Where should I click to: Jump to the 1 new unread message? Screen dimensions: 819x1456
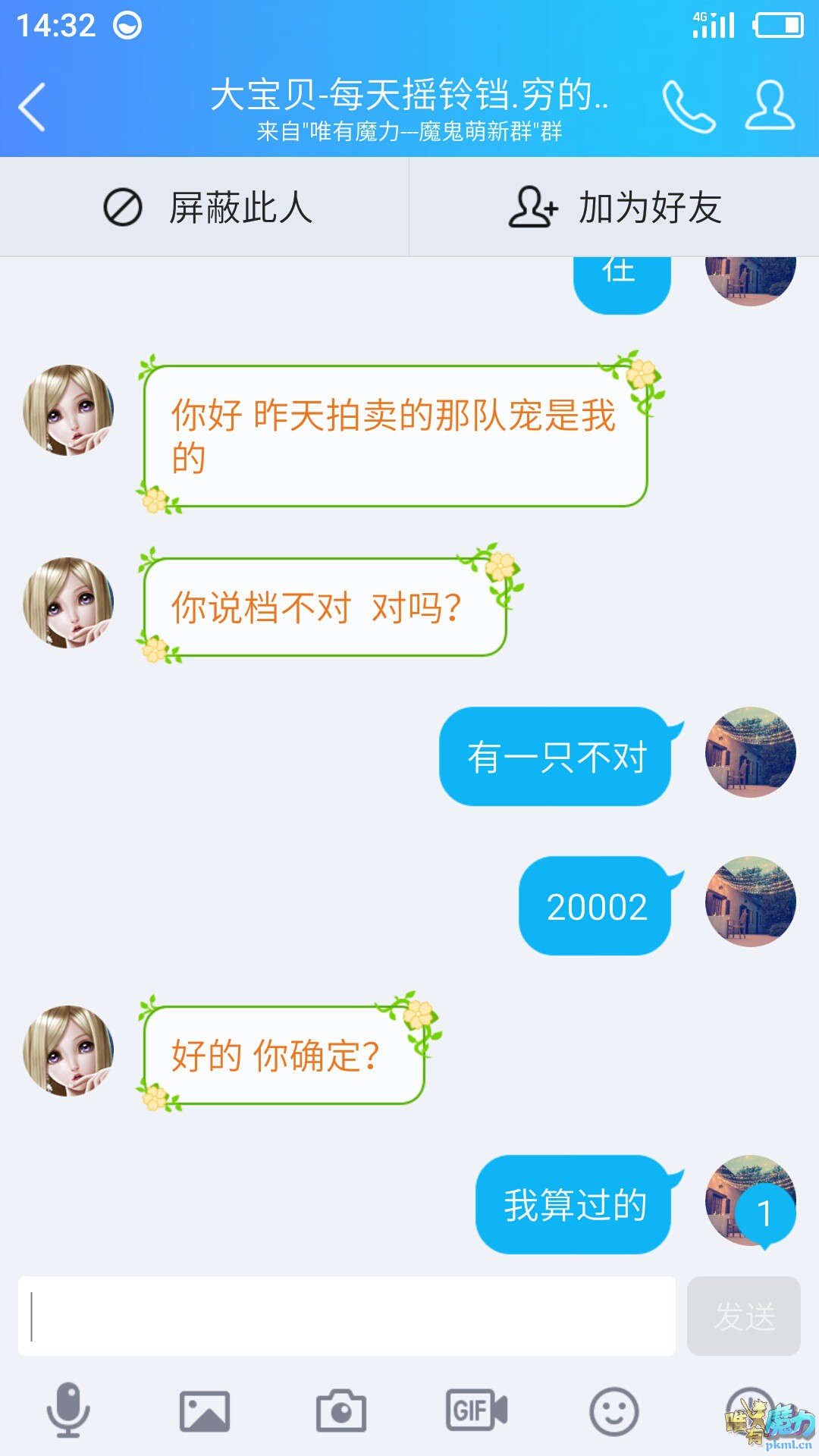[x=764, y=1214]
